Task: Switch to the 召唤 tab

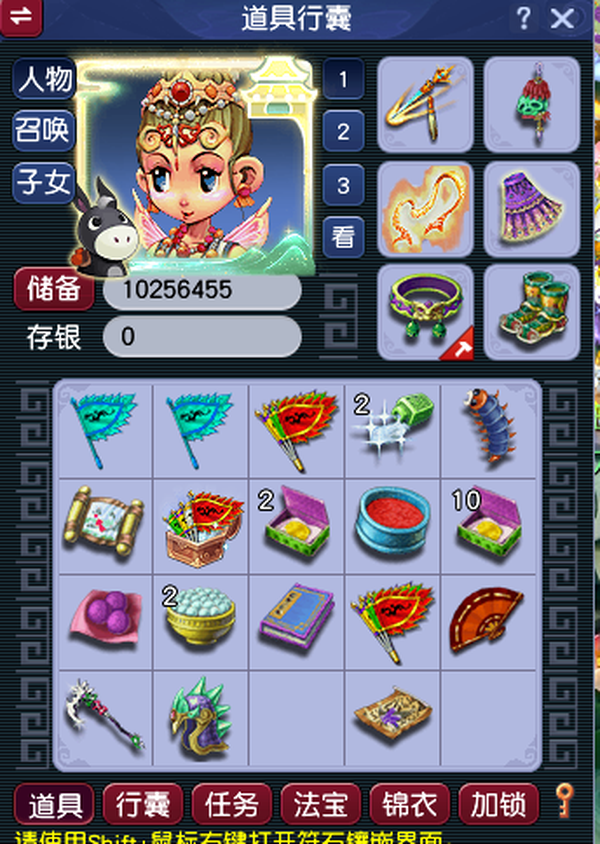Action: click(x=43, y=131)
